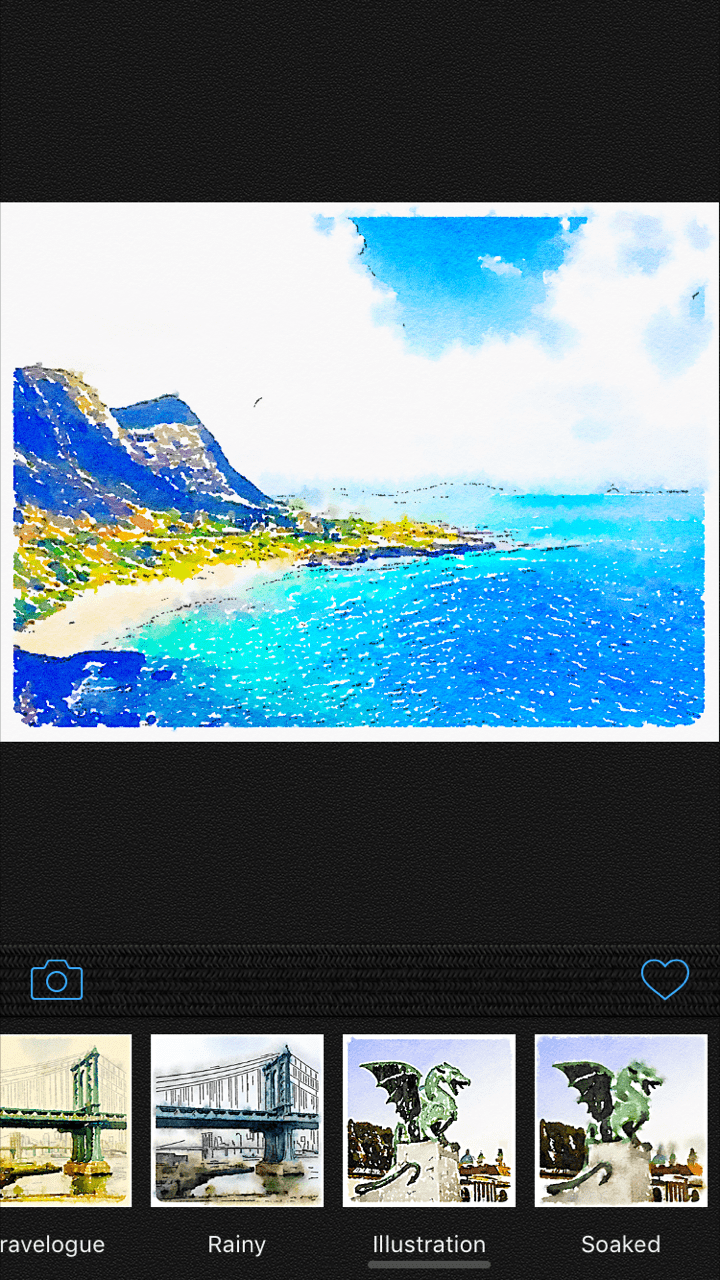The width and height of the screenshot is (720, 1280).
Task: Tap the watercolor beach painting preview
Action: pos(360,472)
